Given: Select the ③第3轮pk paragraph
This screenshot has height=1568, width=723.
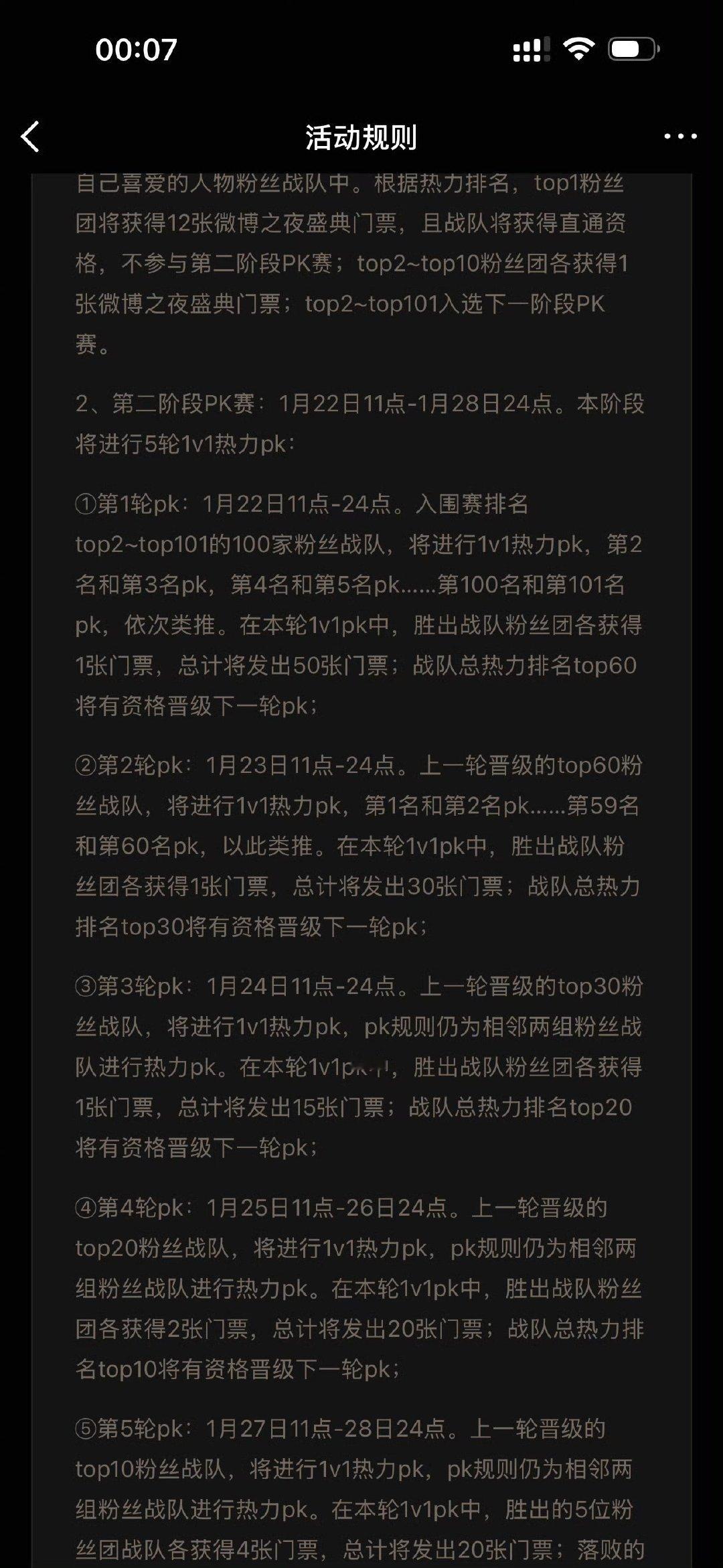Looking at the screenshot, I should pyautogui.click(x=361, y=1072).
